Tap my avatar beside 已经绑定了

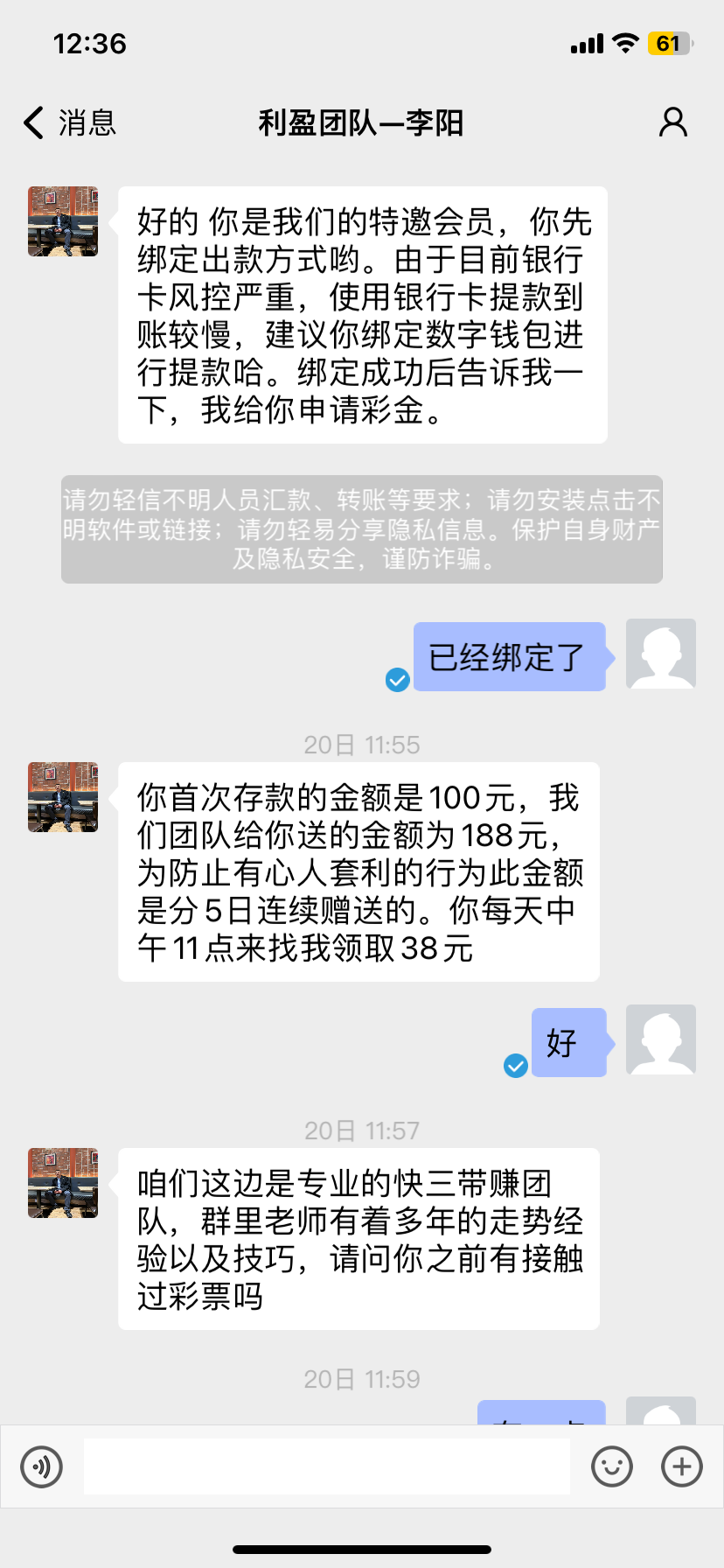tap(661, 654)
